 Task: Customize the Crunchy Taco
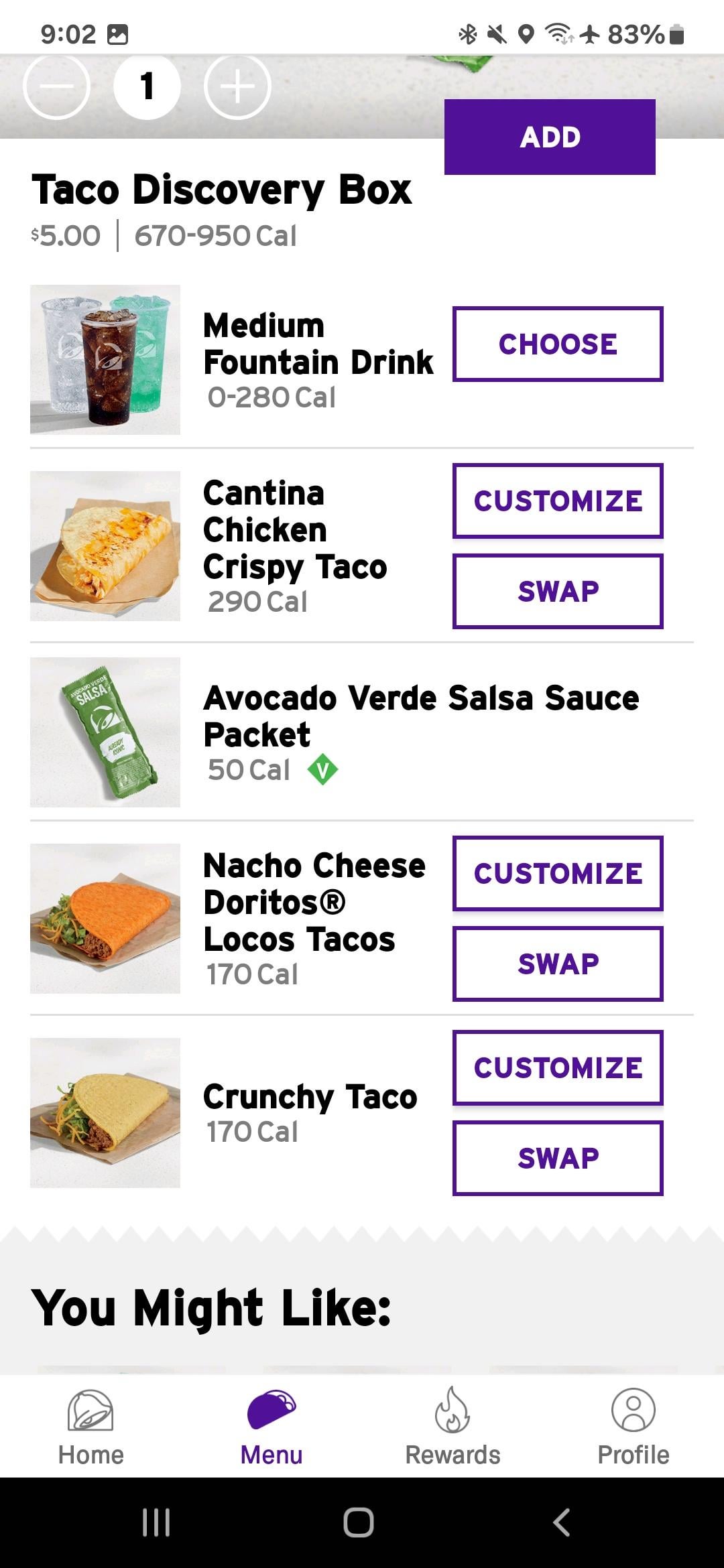(x=558, y=1067)
